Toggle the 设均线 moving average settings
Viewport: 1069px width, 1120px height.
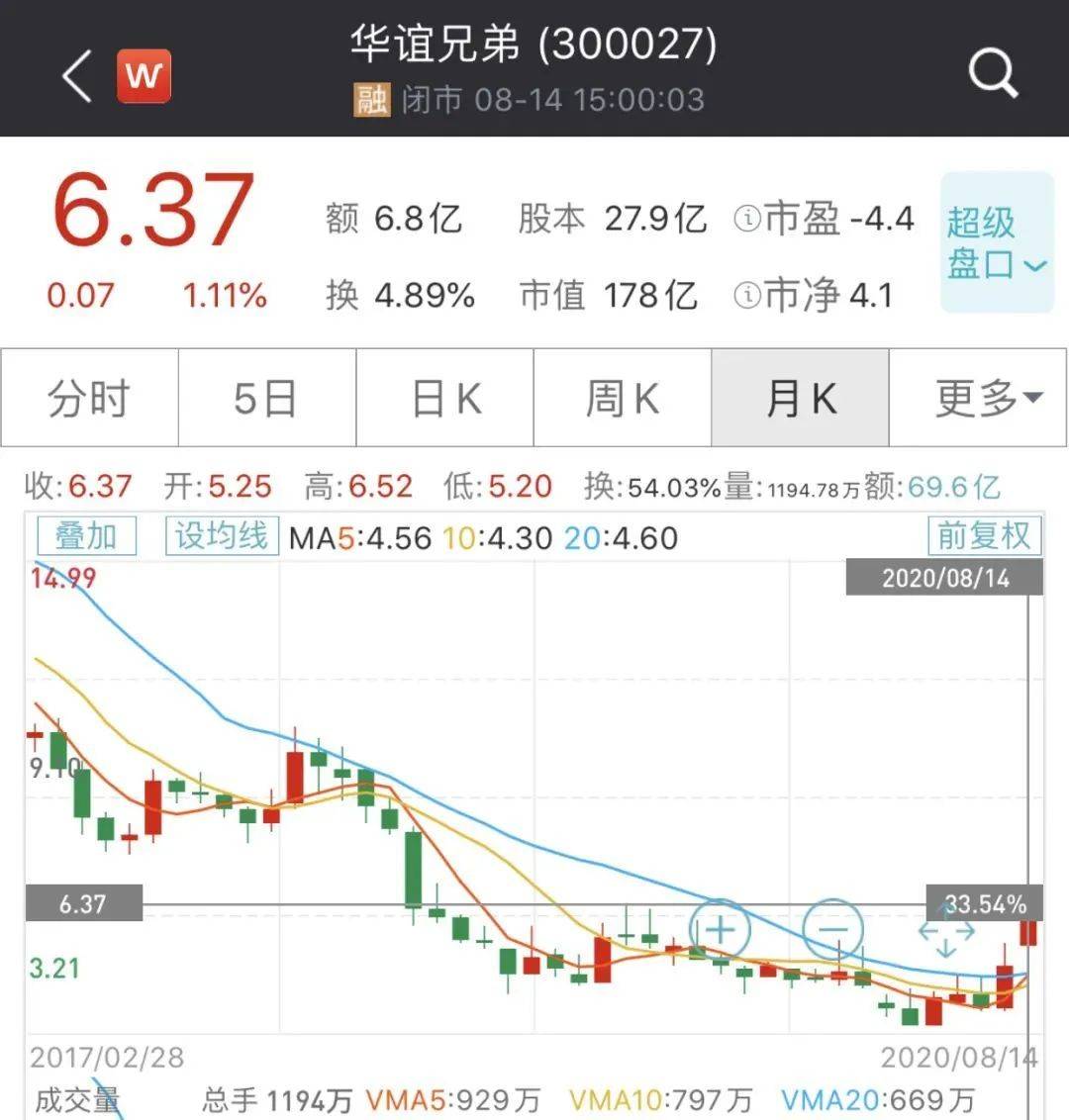point(220,535)
